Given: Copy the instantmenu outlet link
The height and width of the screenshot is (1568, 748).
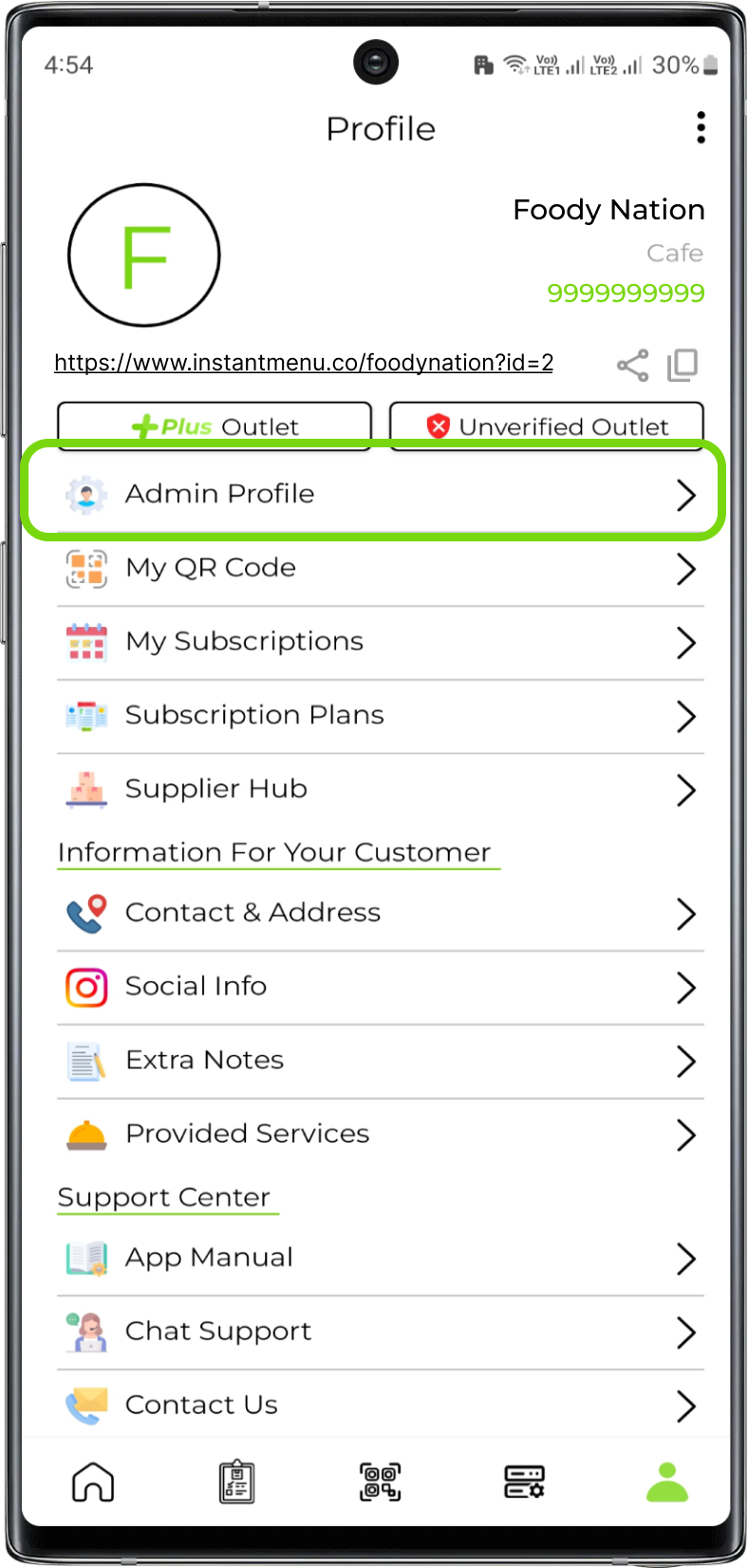Looking at the screenshot, I should pyautogui.click(x=683, y=365).
